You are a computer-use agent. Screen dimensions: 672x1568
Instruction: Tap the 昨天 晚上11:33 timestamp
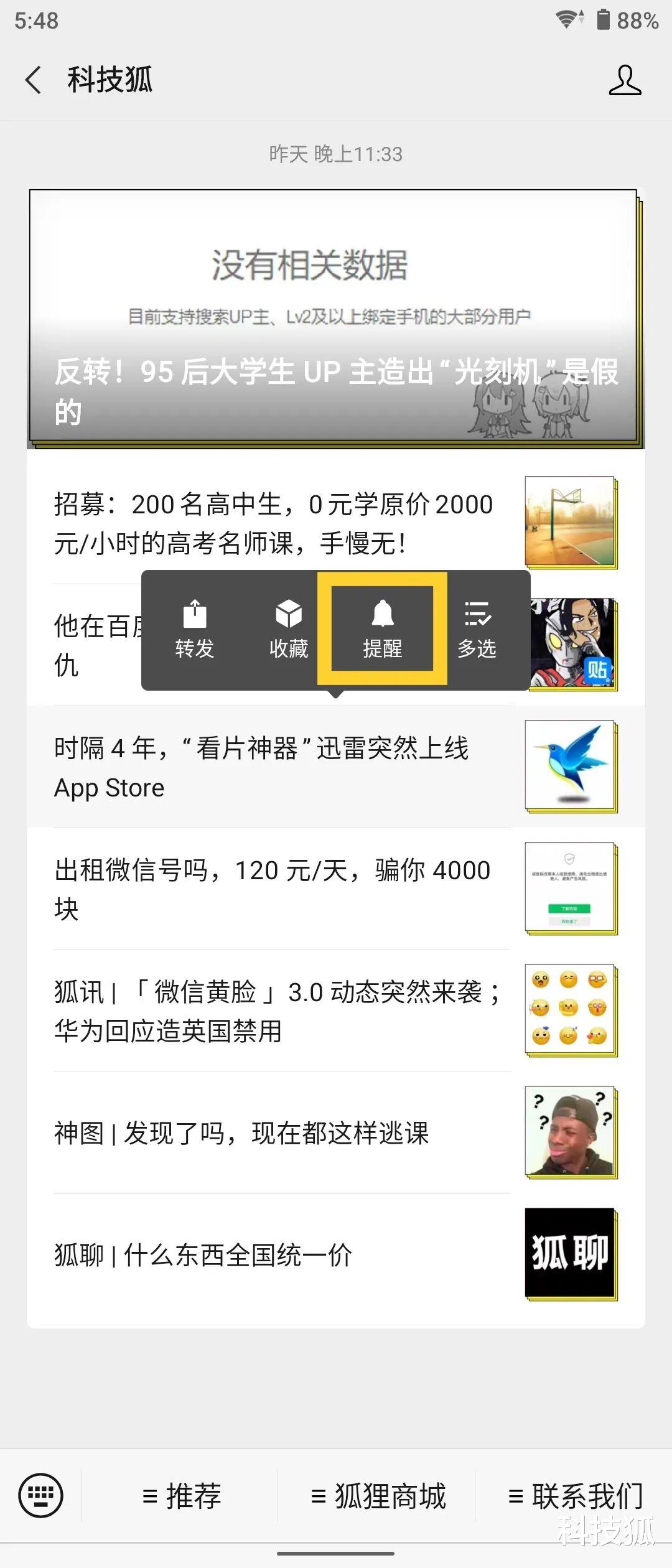click(x=336, y=156)
